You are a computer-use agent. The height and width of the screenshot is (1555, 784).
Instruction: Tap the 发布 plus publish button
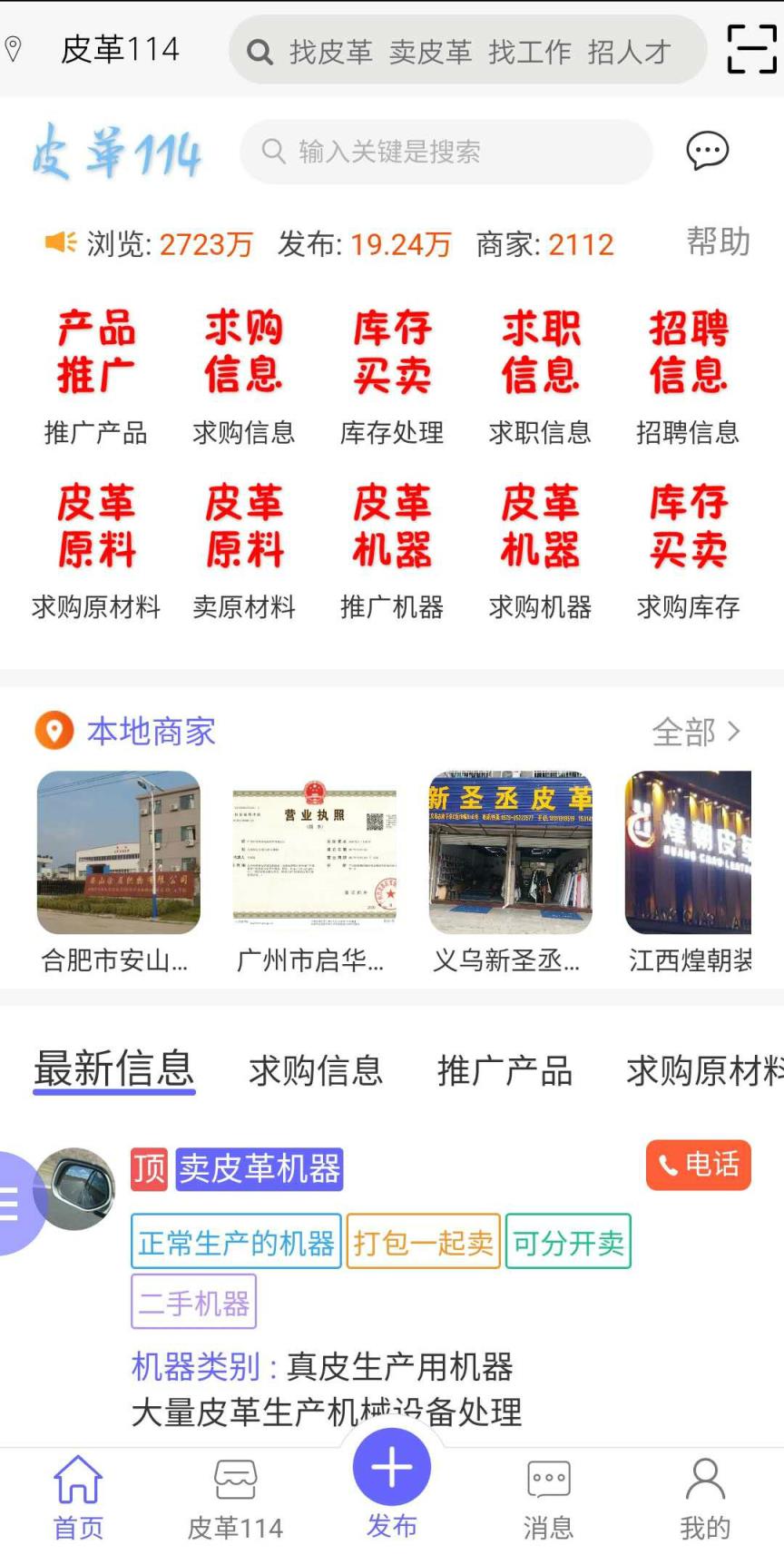pos(391,1465)
